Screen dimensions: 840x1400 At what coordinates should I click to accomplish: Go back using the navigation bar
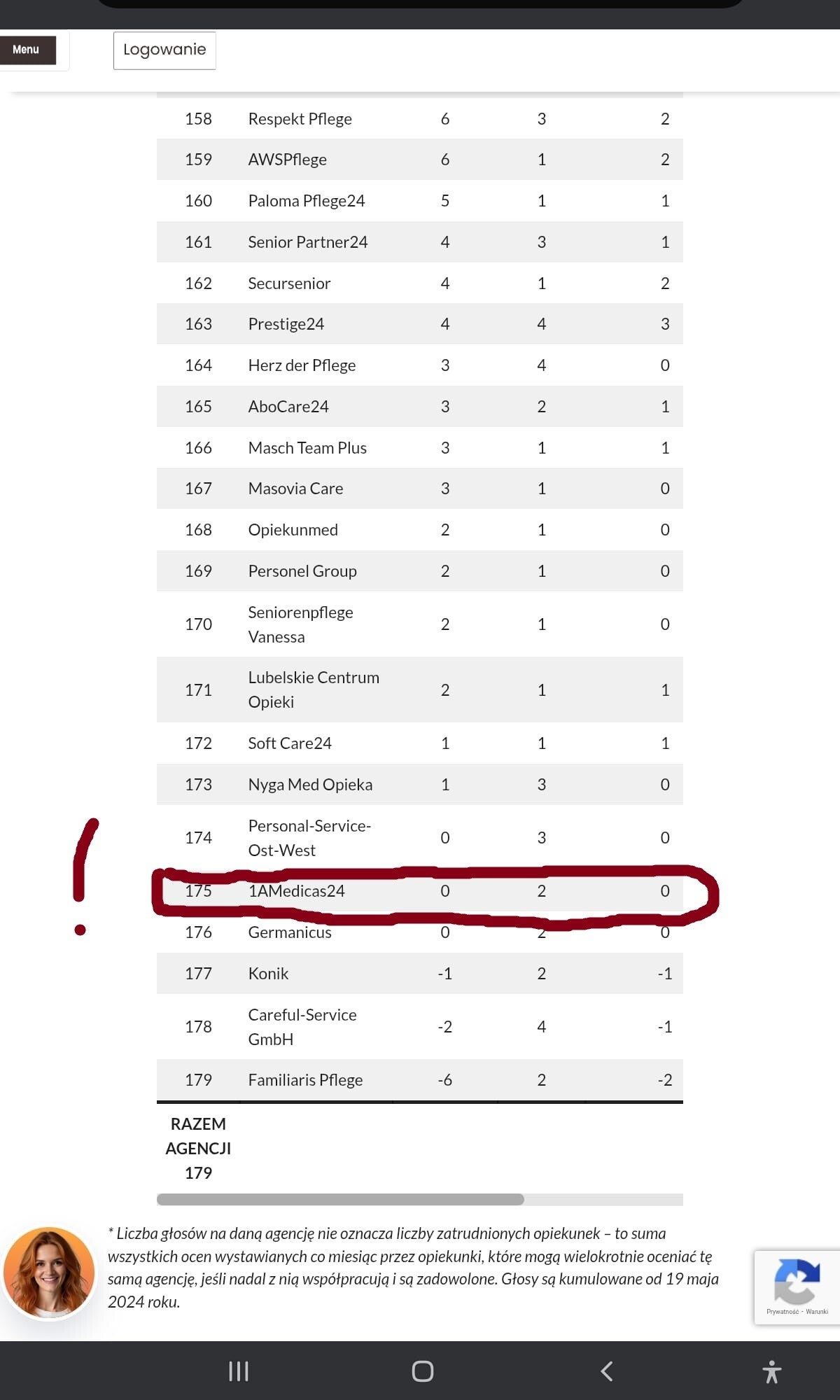point(607,1371)
